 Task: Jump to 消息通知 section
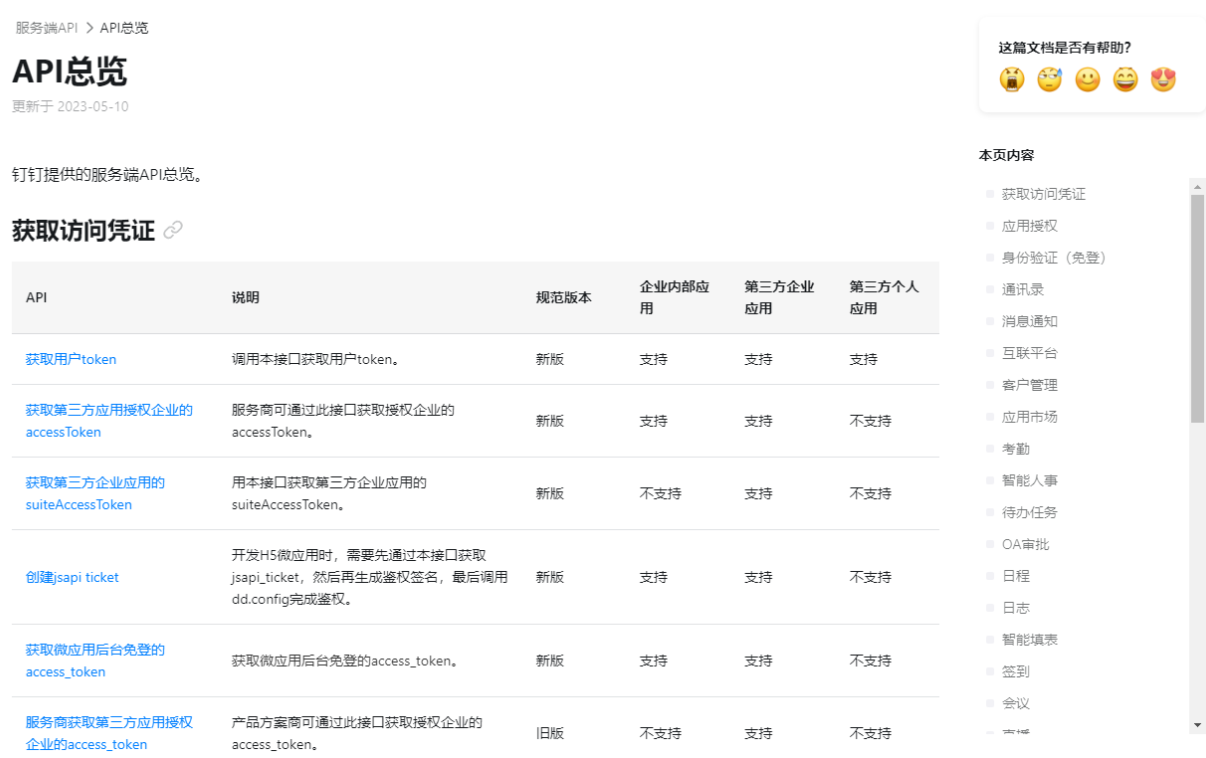(1029, 322)
